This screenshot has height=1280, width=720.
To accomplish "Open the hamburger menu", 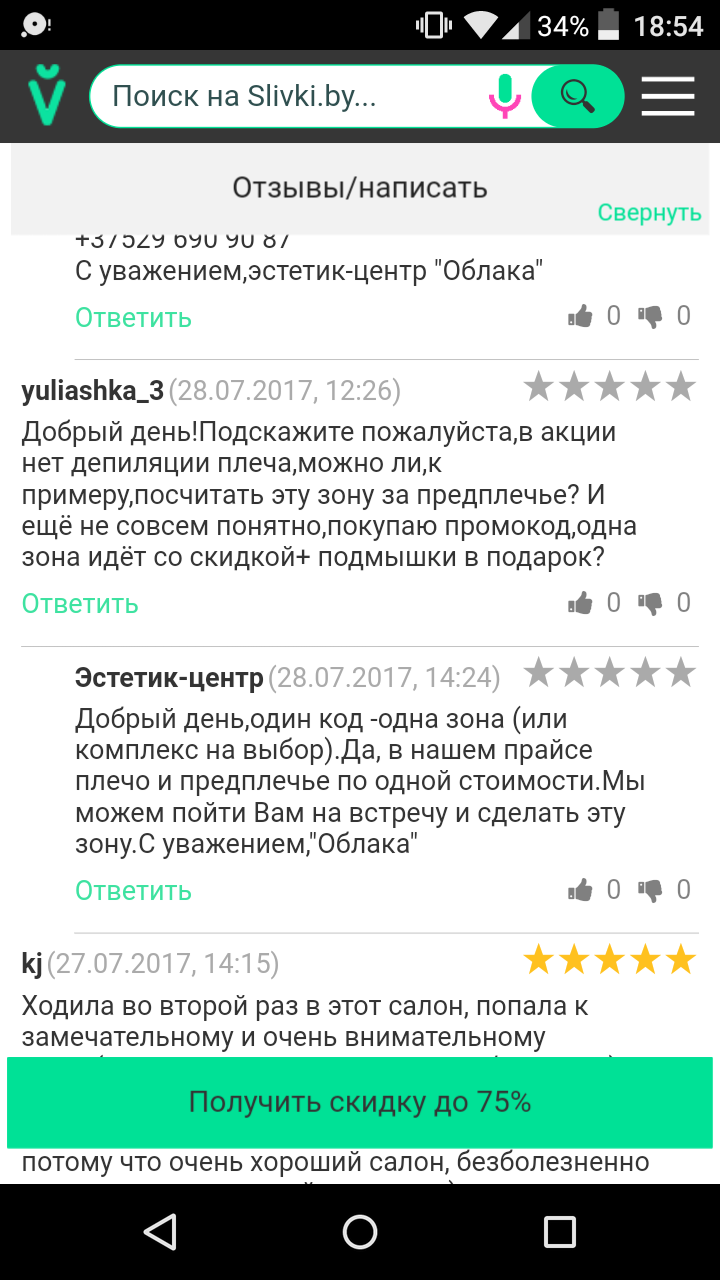I will click(x=668, y=96).
